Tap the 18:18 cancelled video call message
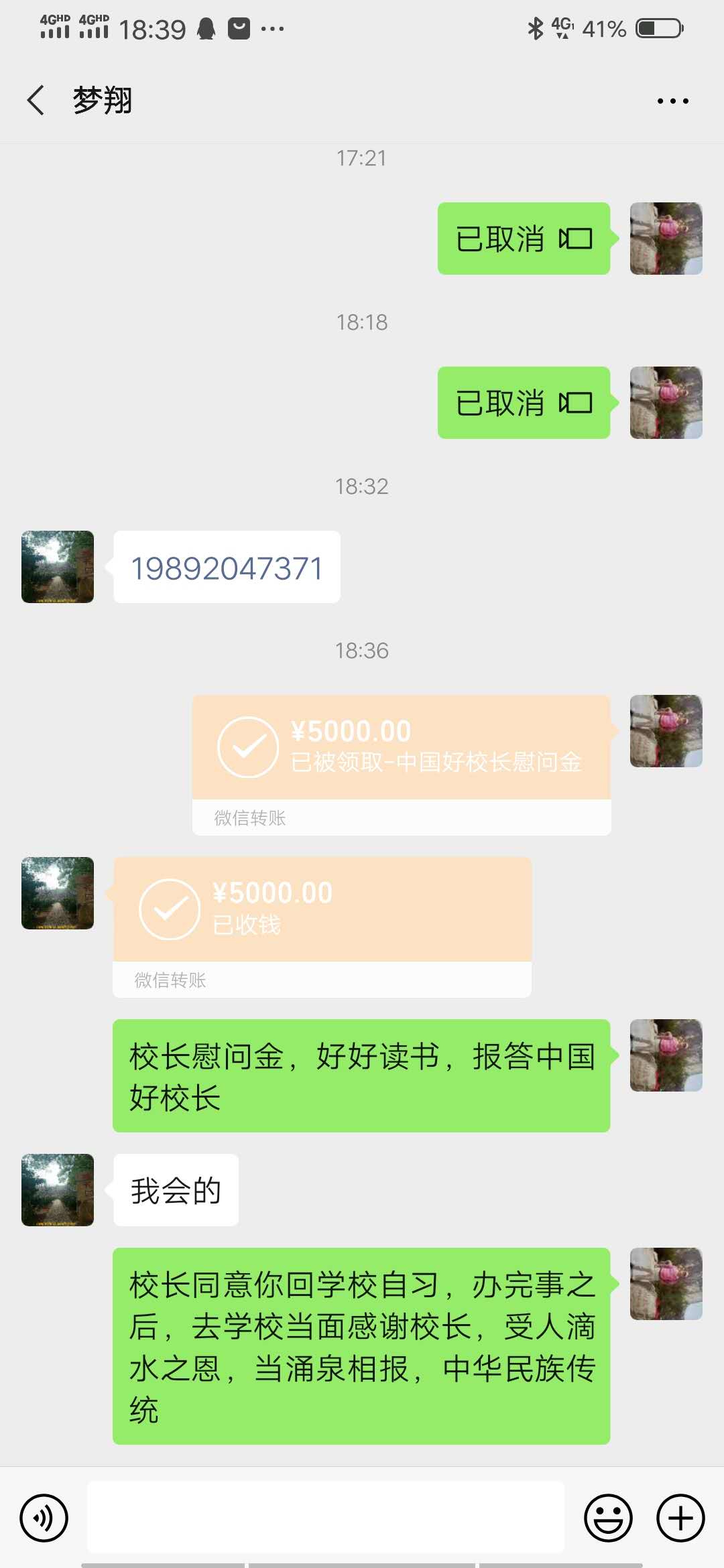 pos(524,403)
